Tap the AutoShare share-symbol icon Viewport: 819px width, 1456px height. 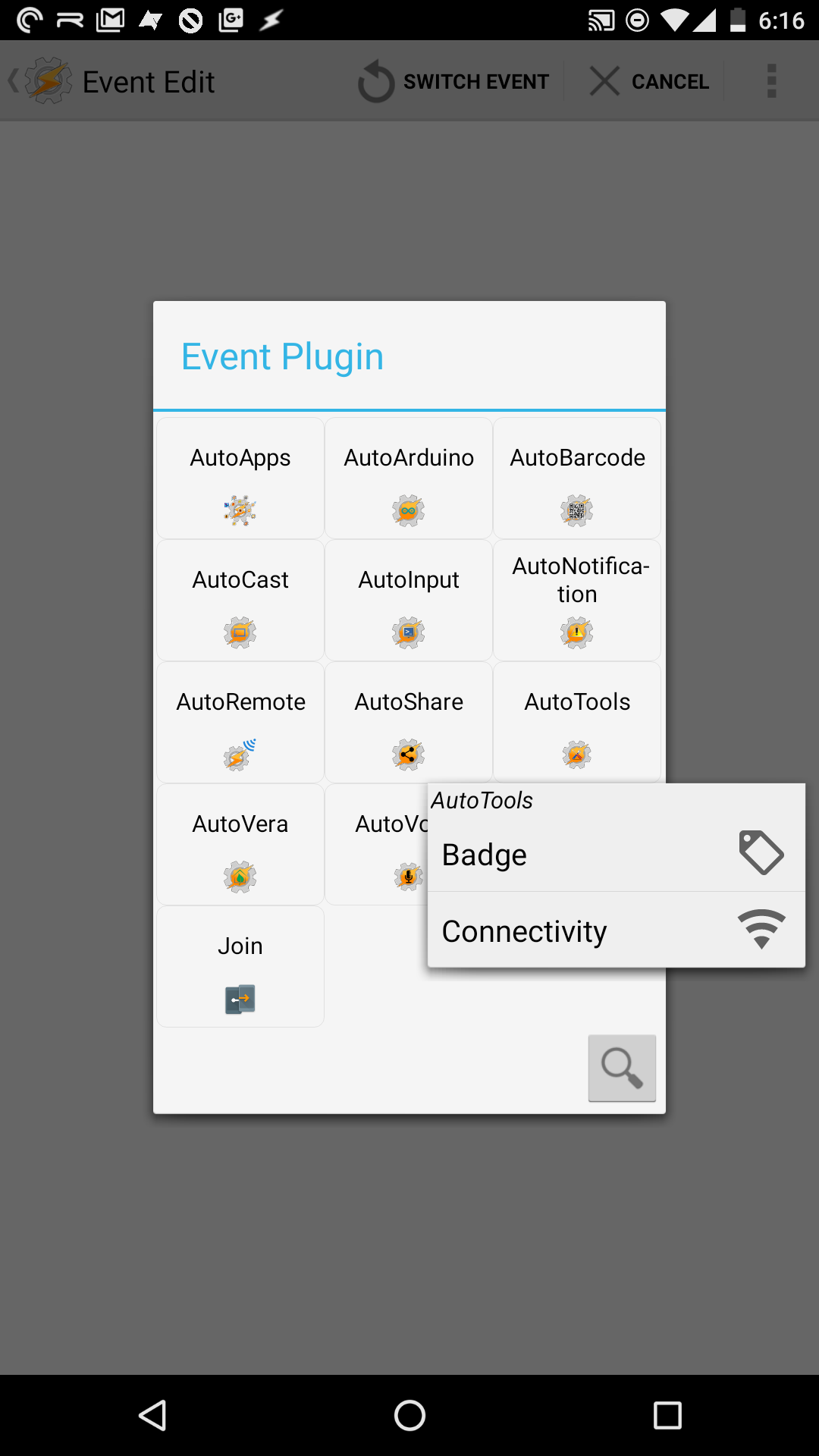pos(409,755)
